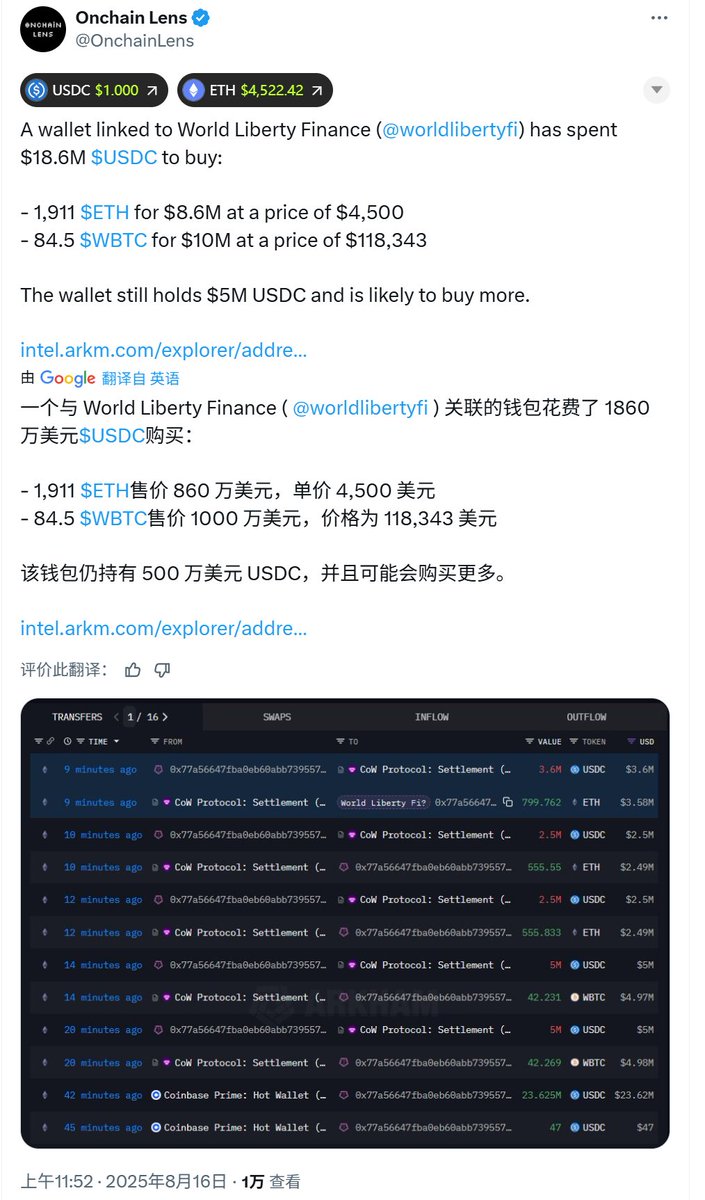Rate the translation with thumbs down
Image resolution: width=705 pixels, height=1200 pixels.
click(162, 670)
